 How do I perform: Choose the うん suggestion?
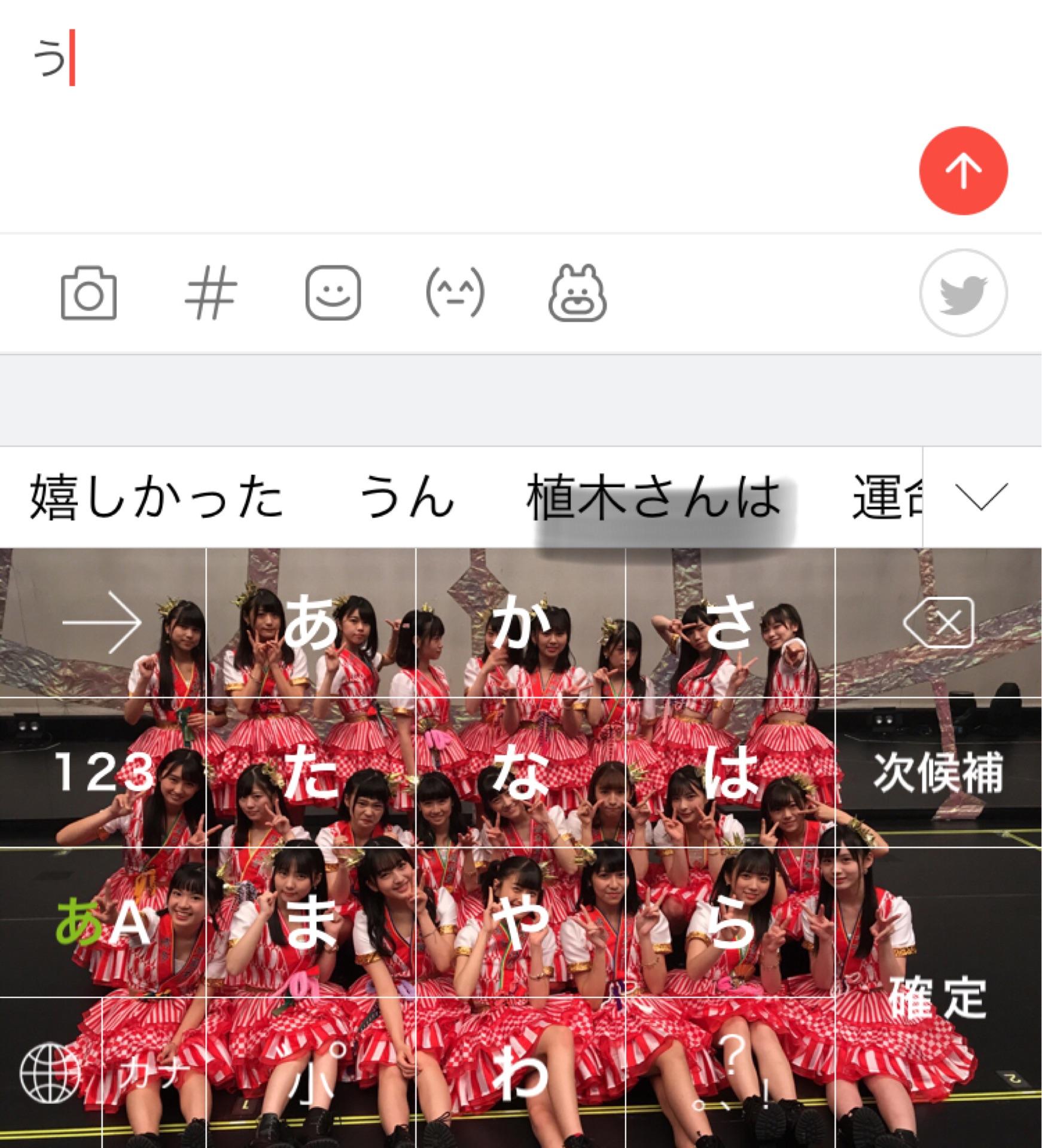406,497
